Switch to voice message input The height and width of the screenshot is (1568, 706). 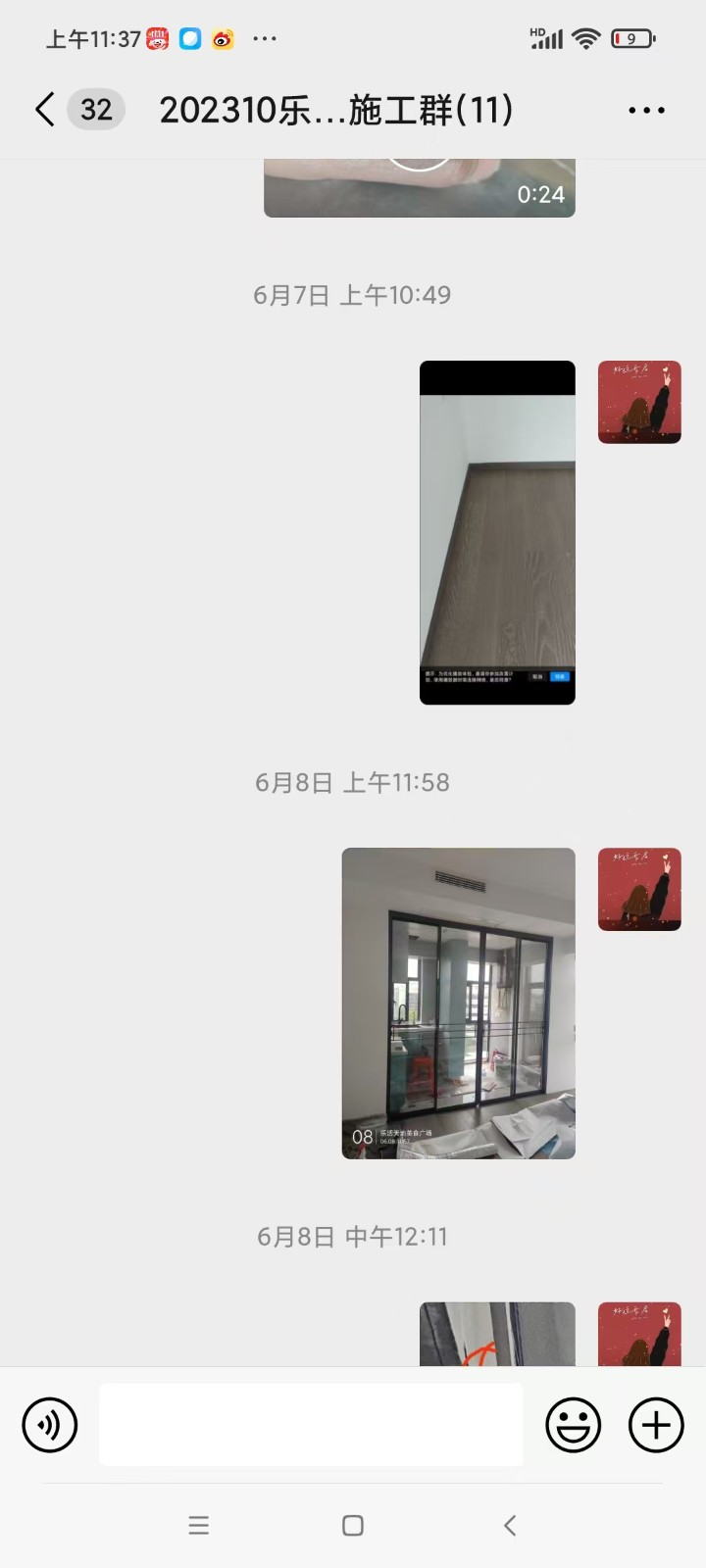point(50,1424)
